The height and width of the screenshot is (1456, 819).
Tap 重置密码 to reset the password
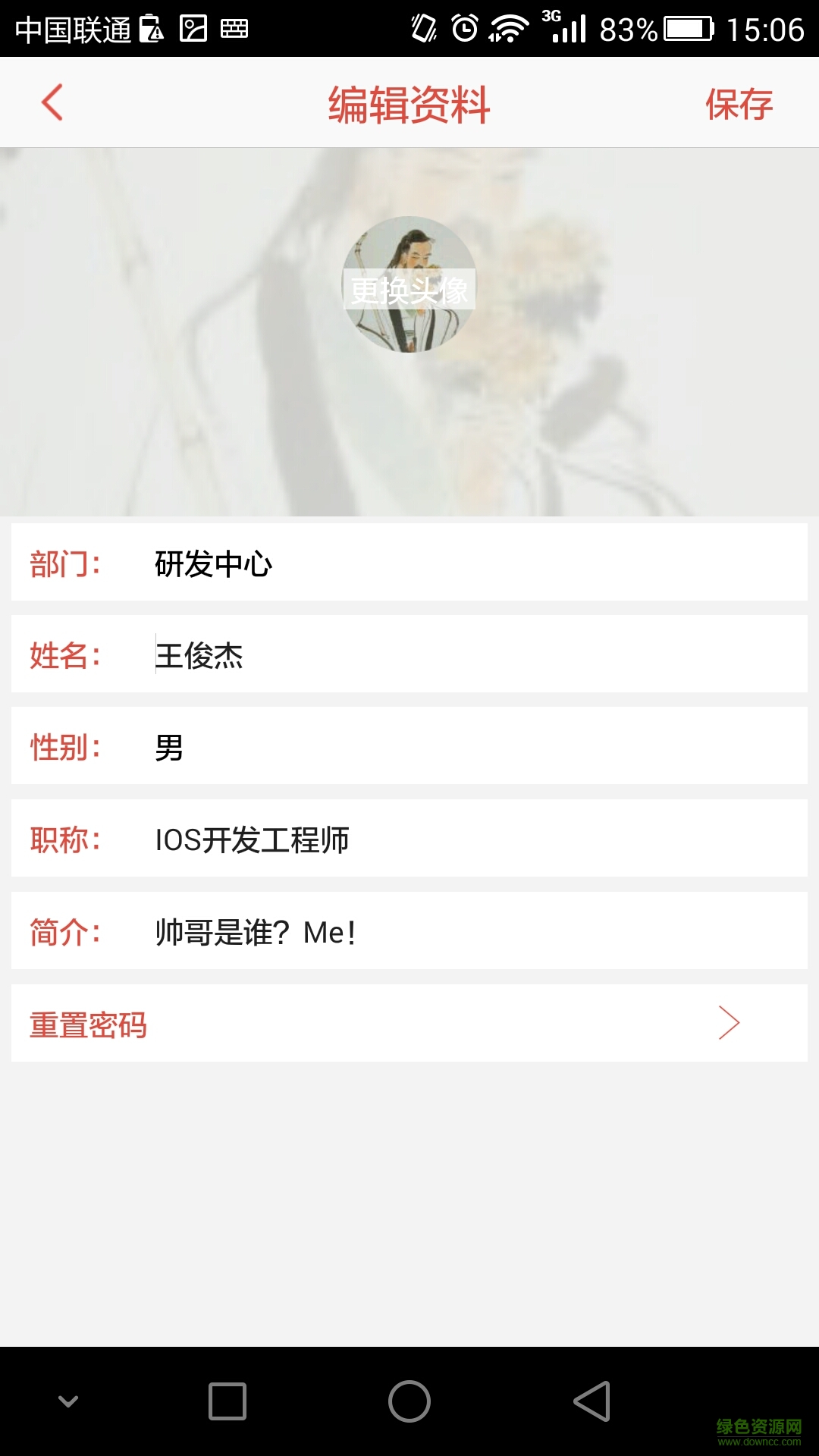pyautogui.click(x=87, y=1023)
